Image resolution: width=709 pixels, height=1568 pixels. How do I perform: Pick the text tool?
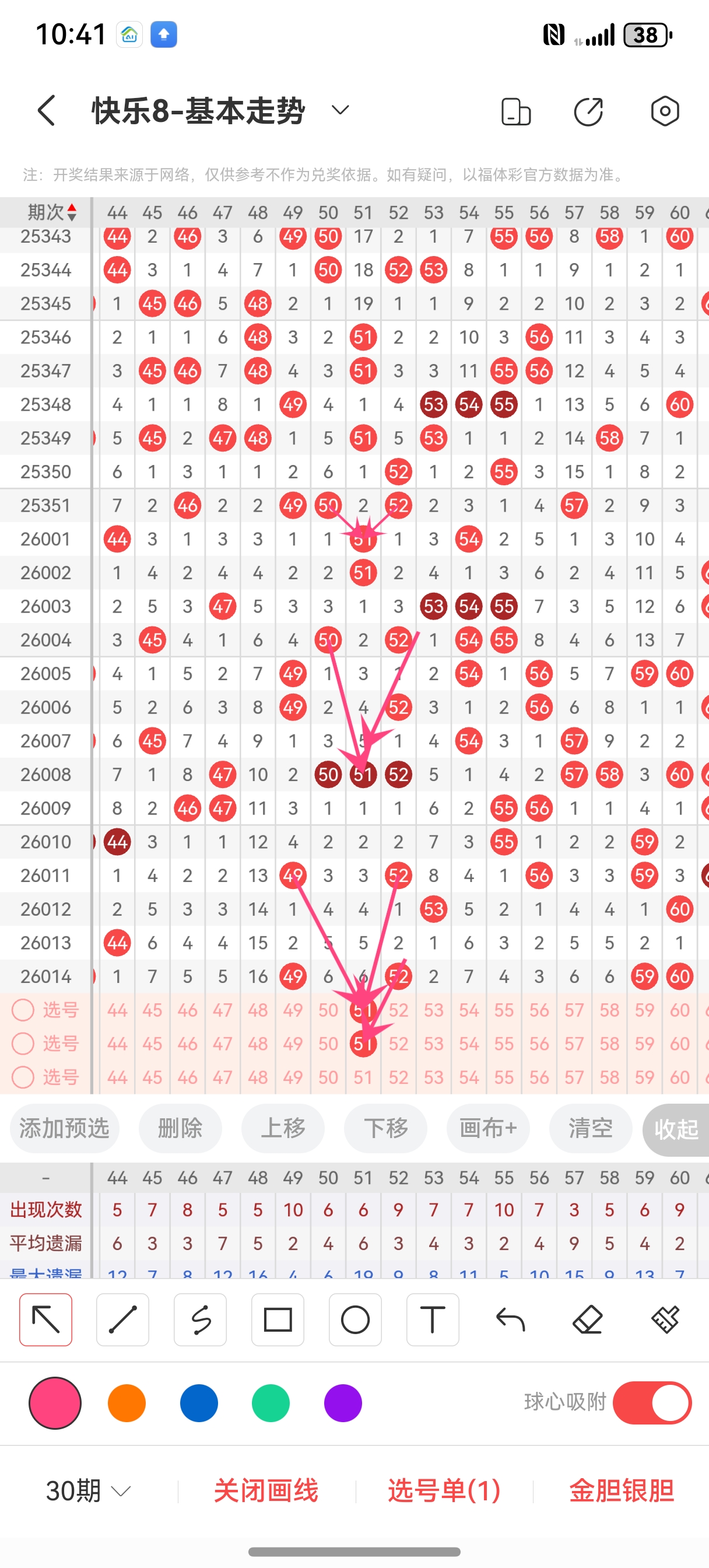(x=433, y=1319)
